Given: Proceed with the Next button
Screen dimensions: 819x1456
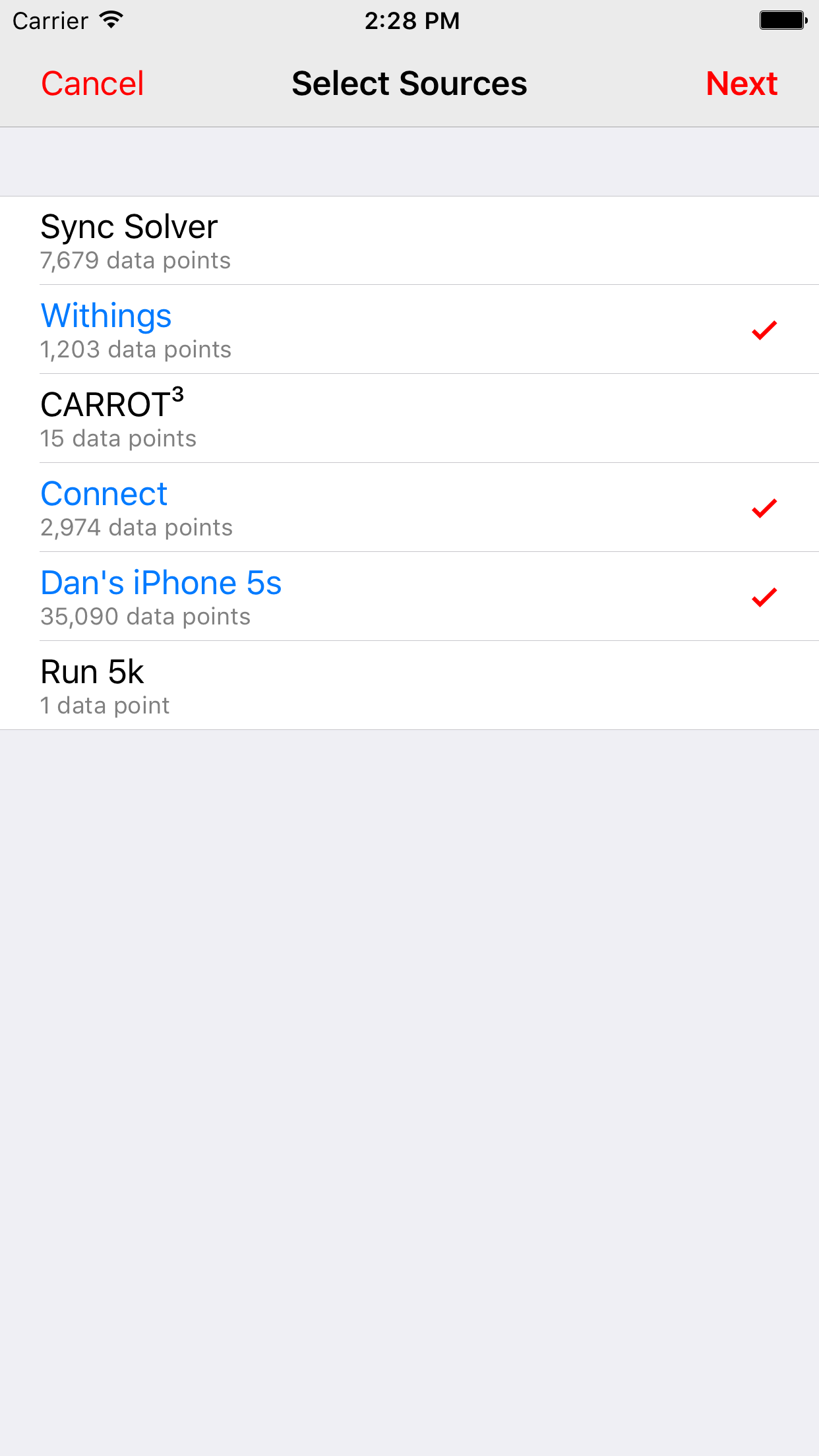Looking at the screenshot, I should click(x=741, y=84).
